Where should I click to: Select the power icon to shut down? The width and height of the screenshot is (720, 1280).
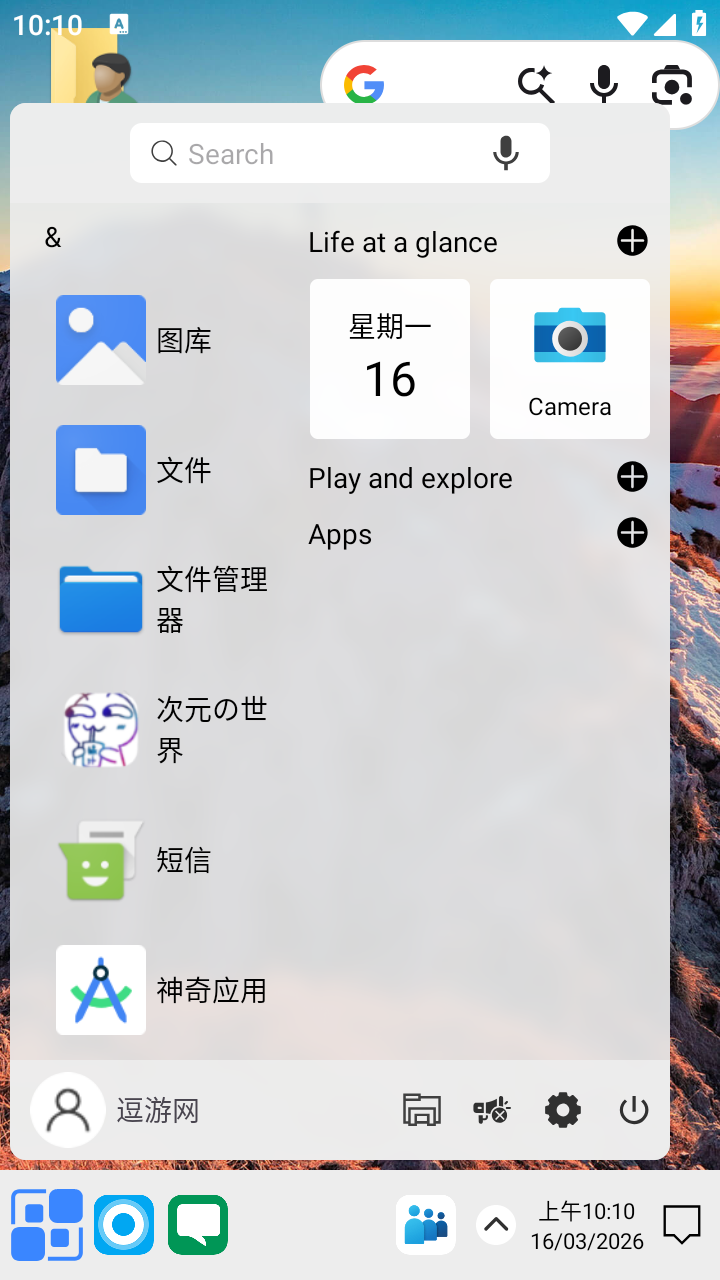(633, 1109)
